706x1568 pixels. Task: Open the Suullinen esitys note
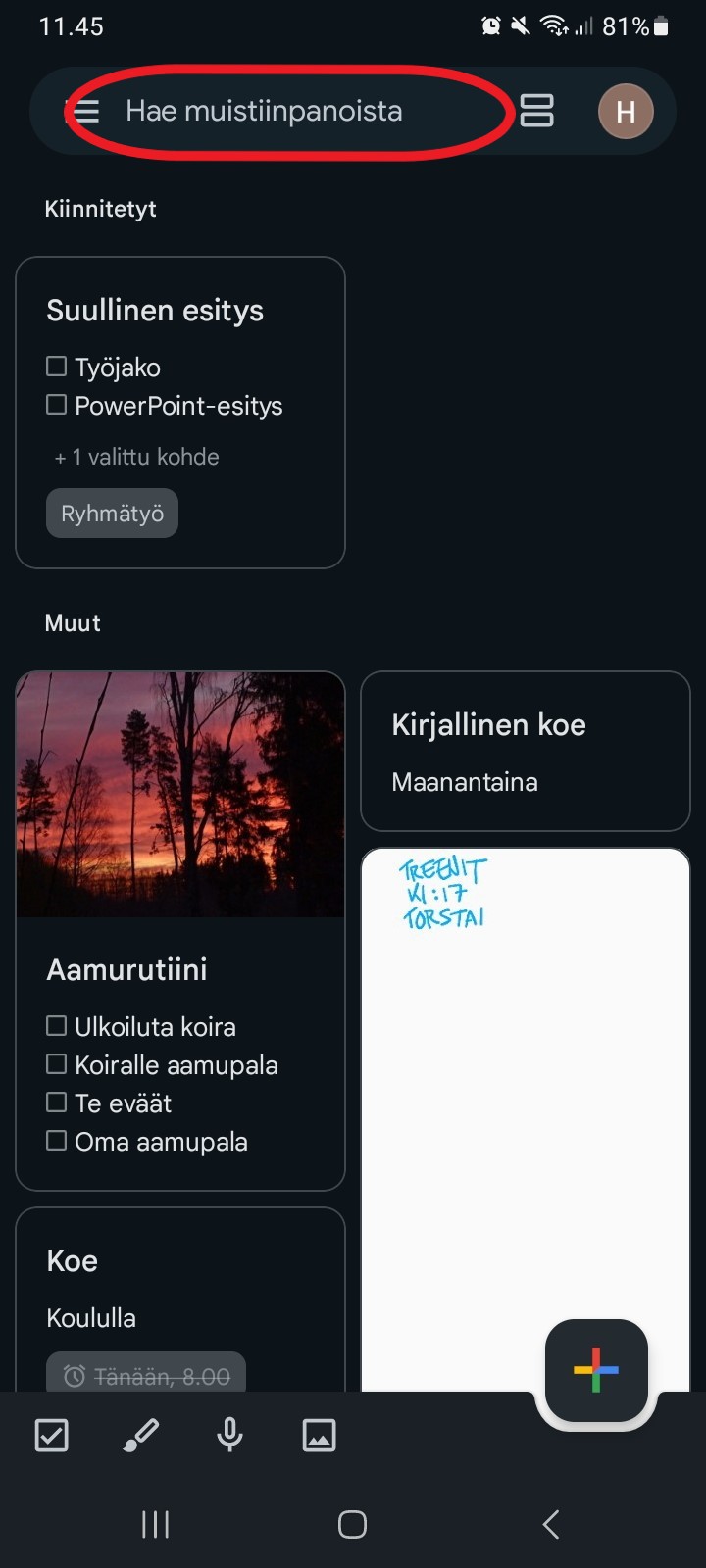(180, 413)
